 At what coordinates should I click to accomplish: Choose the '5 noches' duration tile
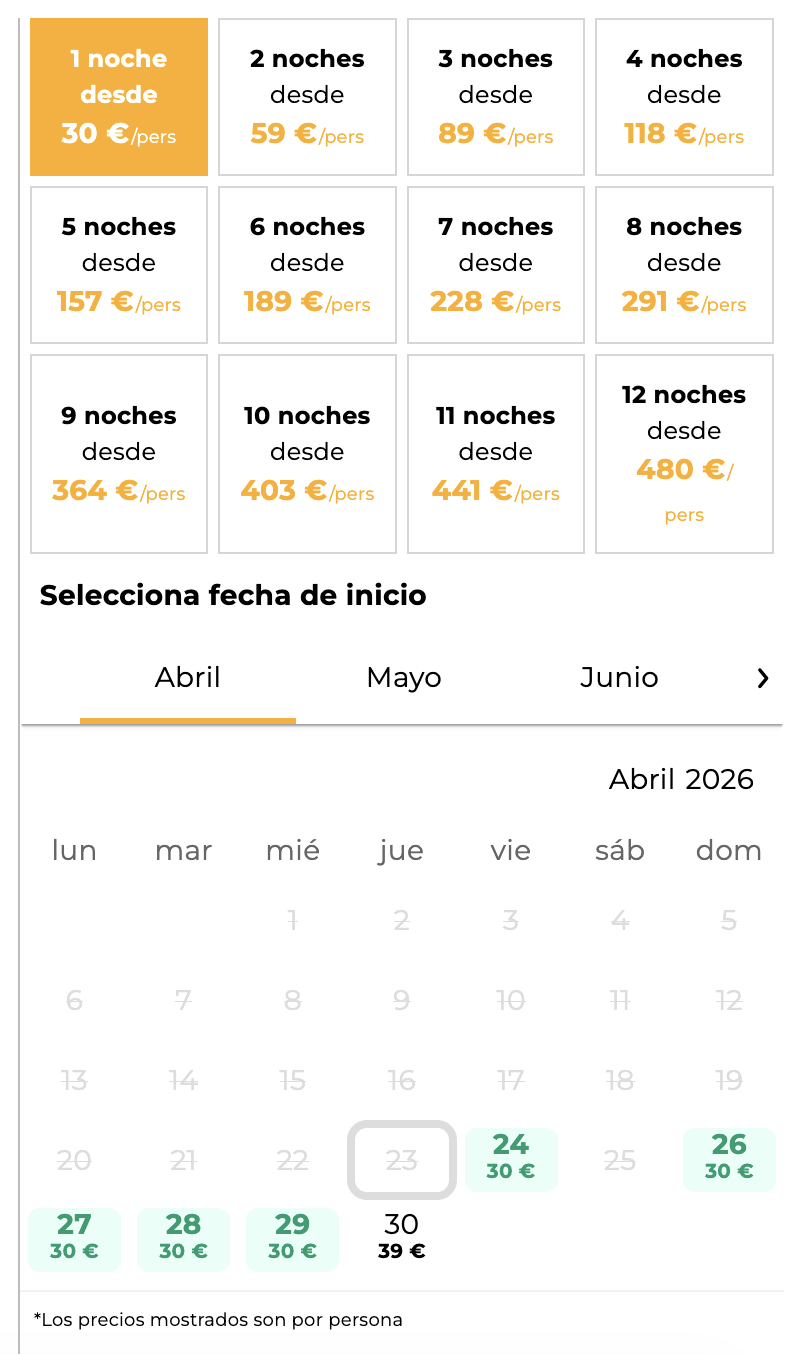tap(118, 264)
